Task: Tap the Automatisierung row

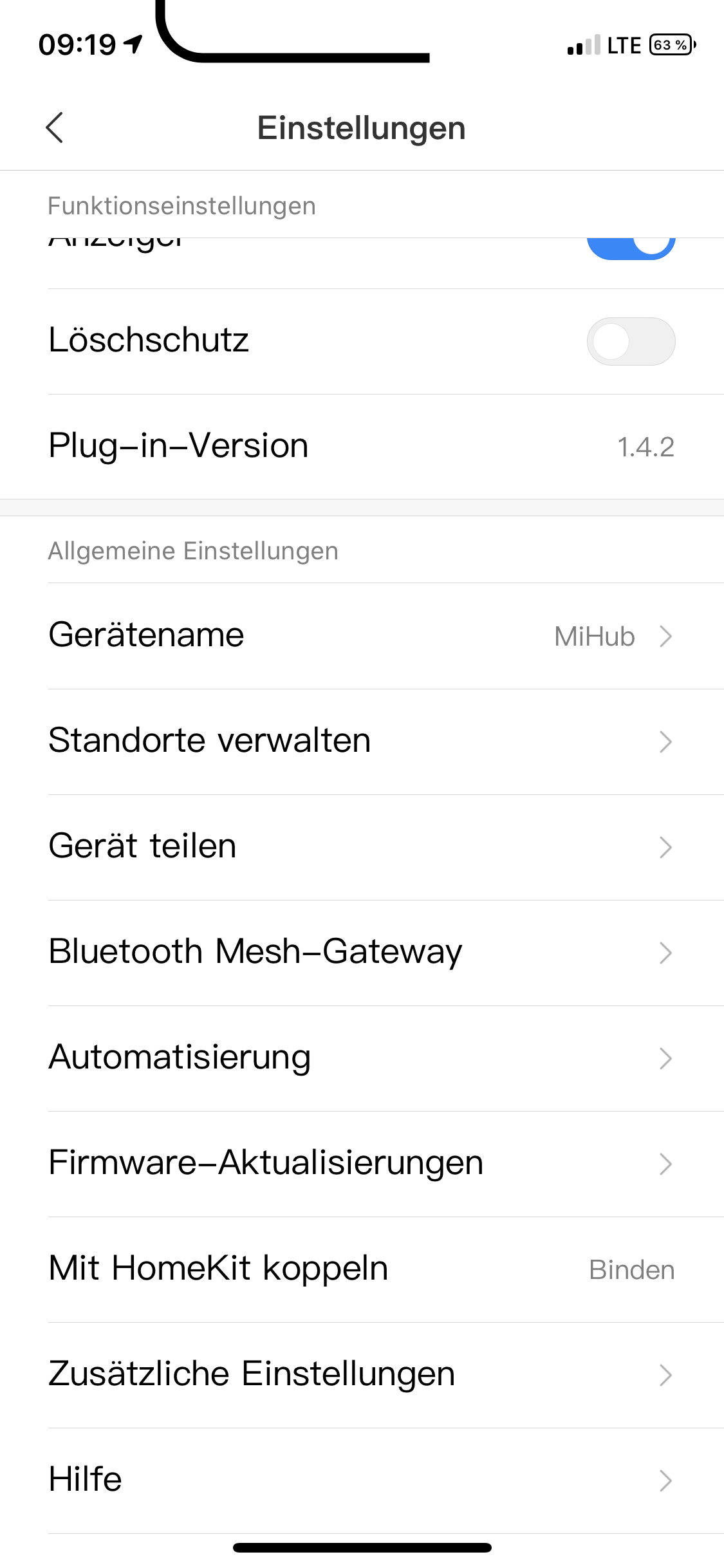Action: coord(362,1058)
